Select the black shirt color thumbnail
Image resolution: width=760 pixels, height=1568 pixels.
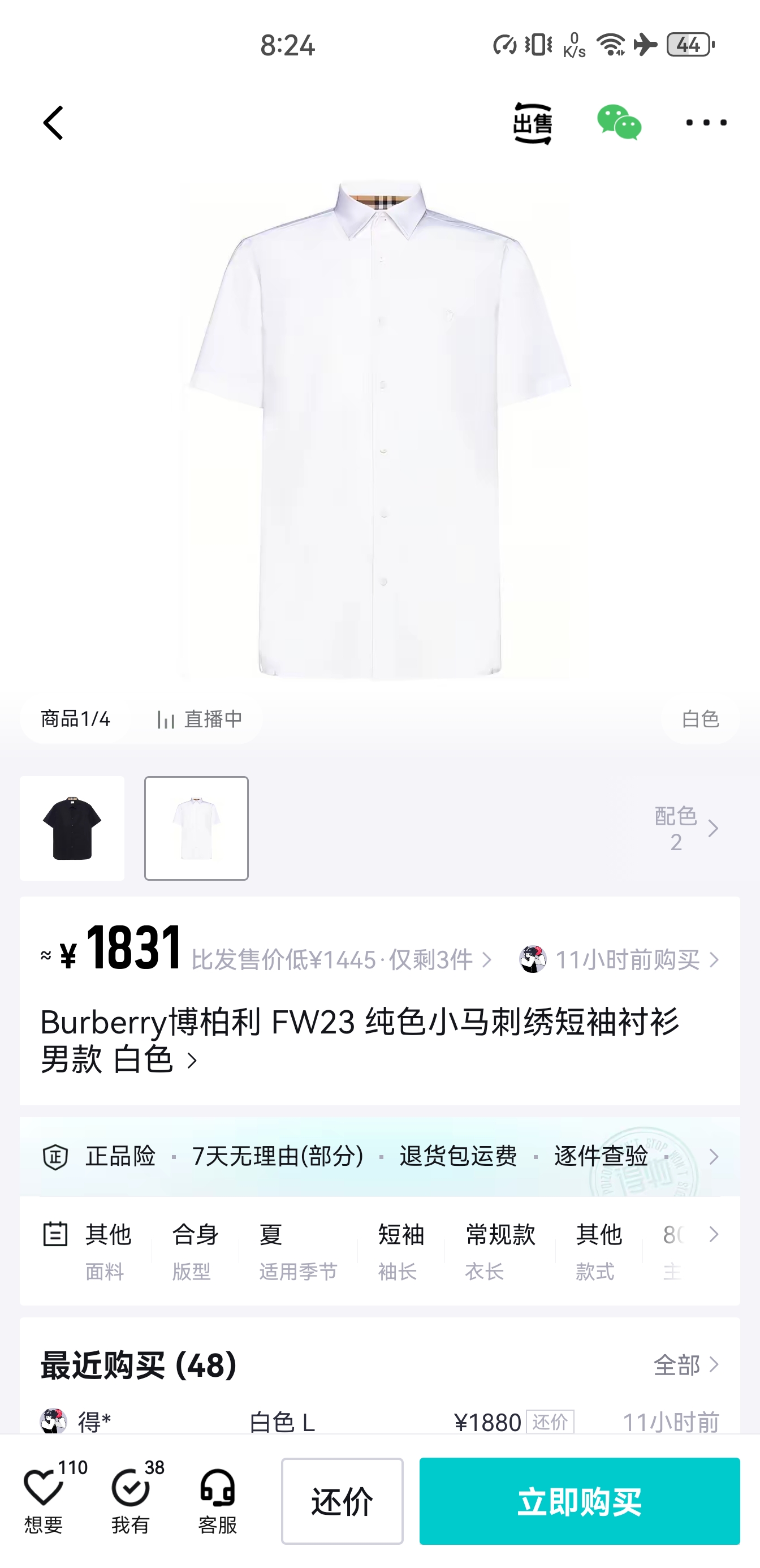point(72,828)
